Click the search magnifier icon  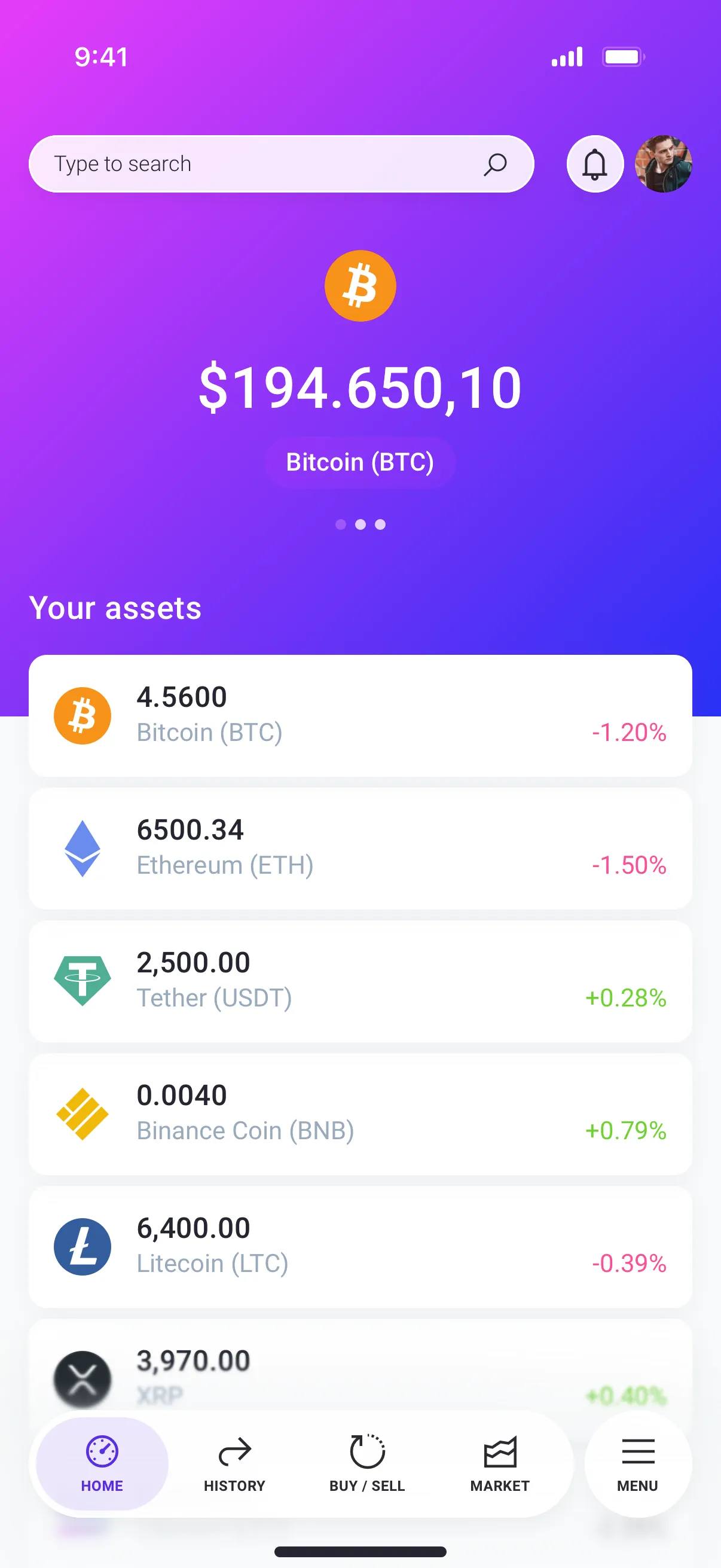(496, 164)
